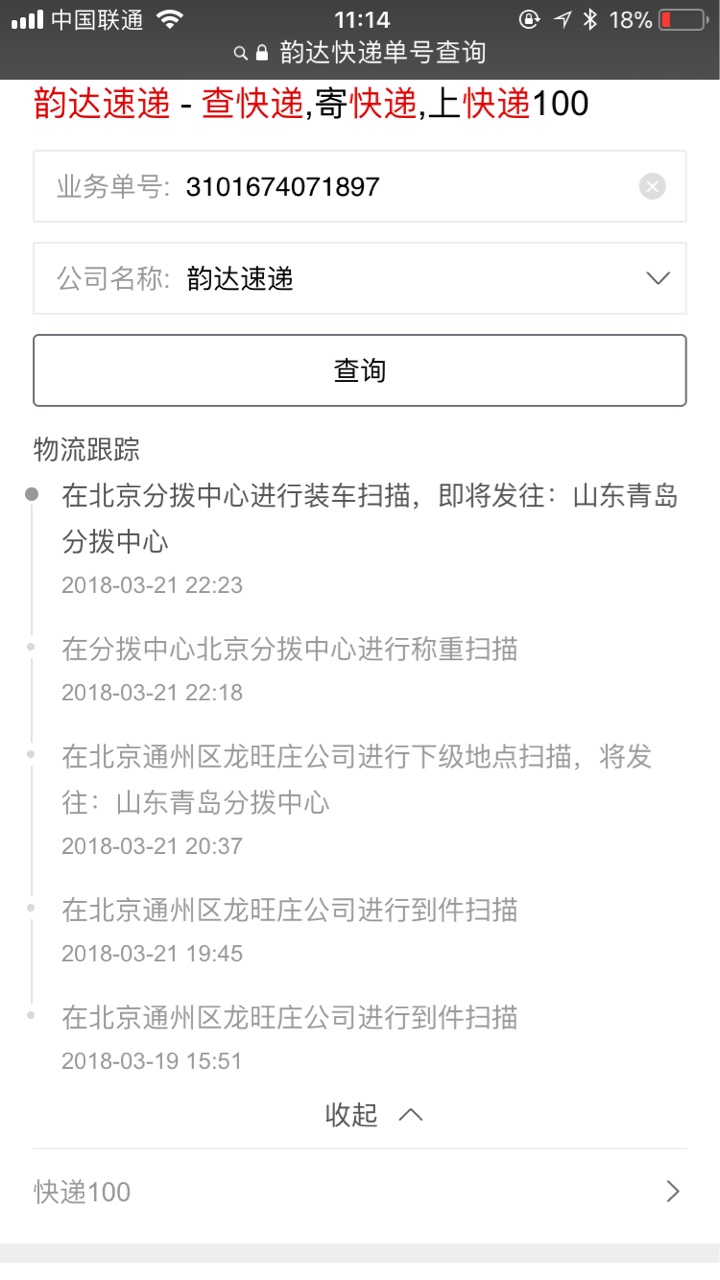The image size is (720, 1280).
Task: Open the 公司名称 courier company dropdown
Action: coord(360,278)
